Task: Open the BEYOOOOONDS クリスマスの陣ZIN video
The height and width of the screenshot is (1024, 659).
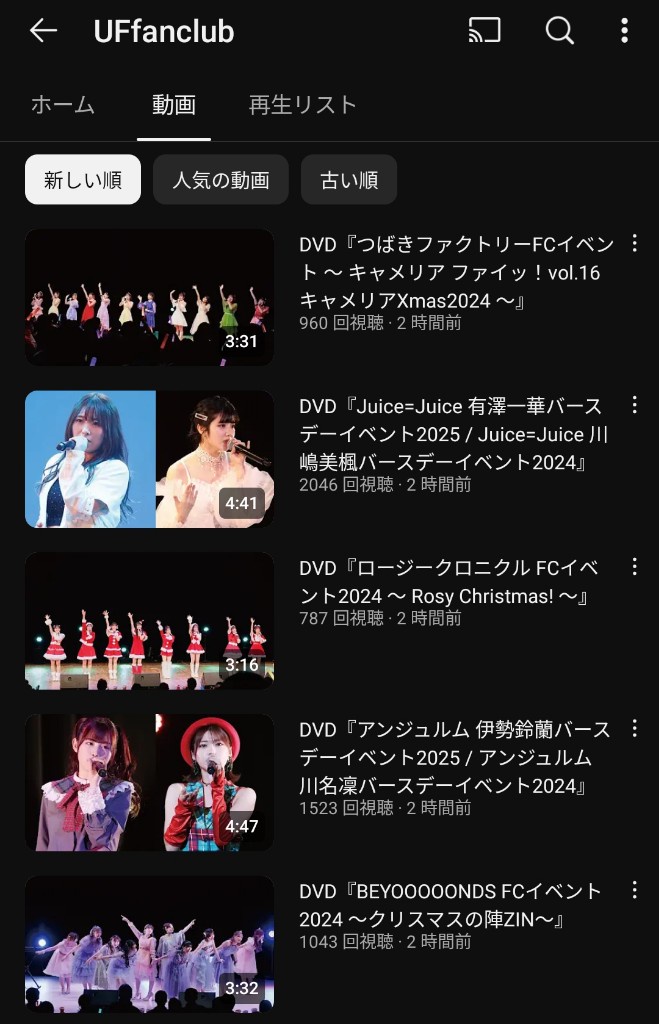Action: [x=149, y=945]
